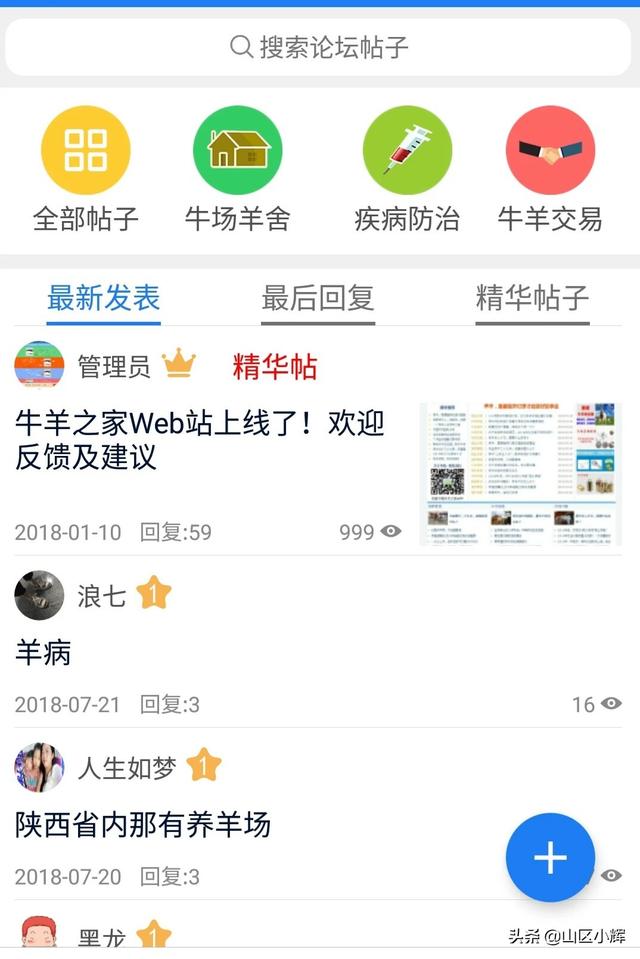Open the post 牛羊之家Web站上线了
The image size is (640, 959).
pos(200,439)
